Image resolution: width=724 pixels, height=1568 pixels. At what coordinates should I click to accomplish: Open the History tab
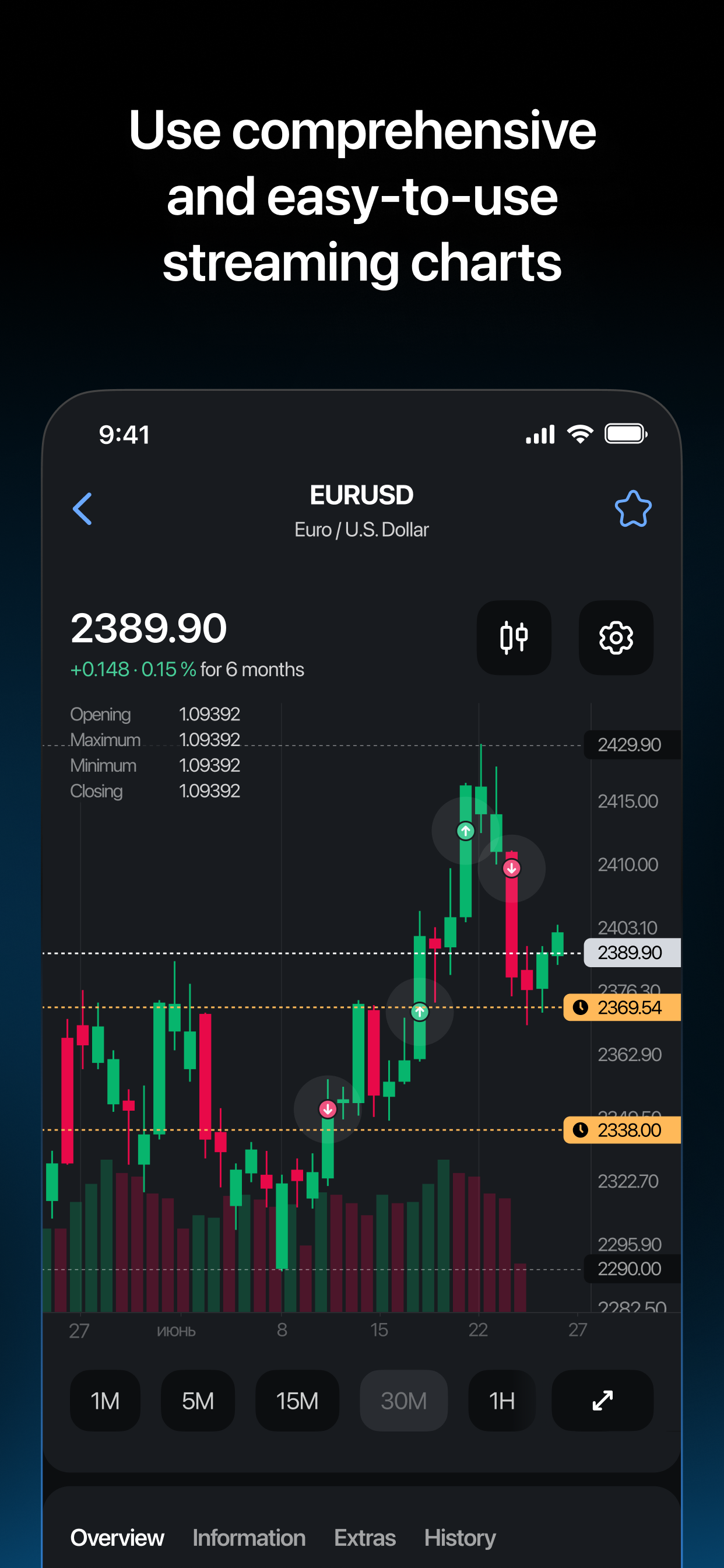pos(459,1538)
